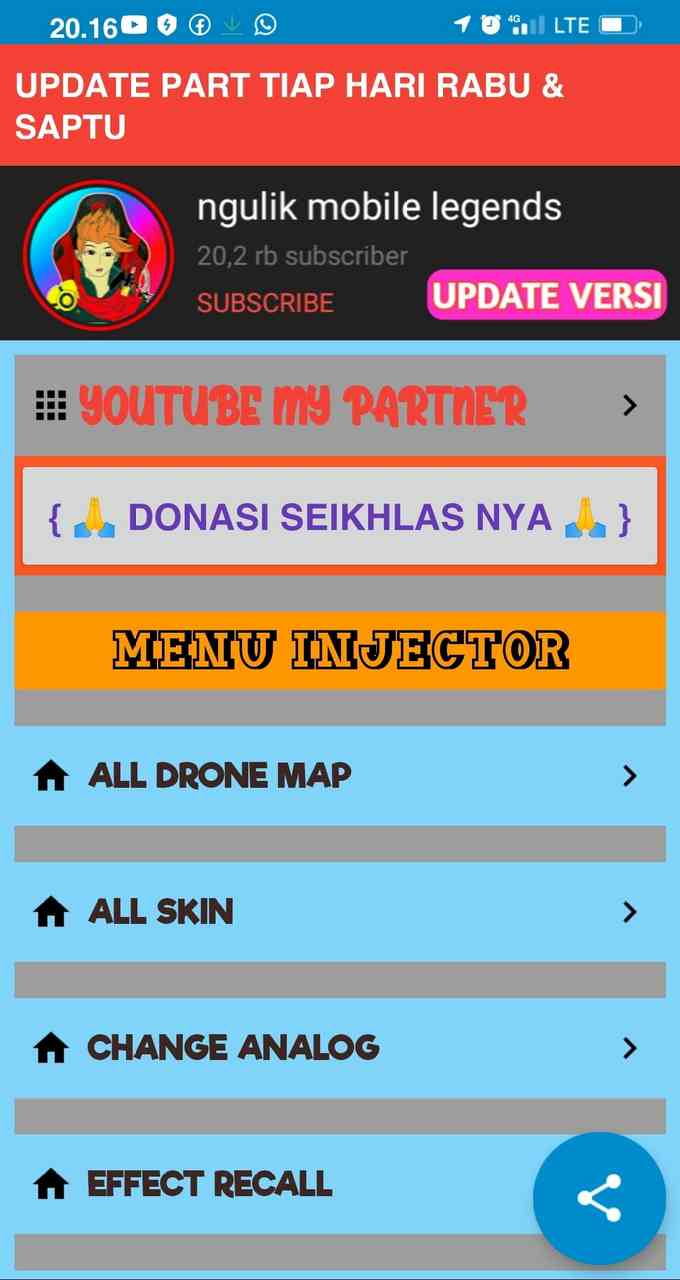Open YOUTUBE MY PARTNER row
Screen dimensions: 680x1280
[340, 405]
